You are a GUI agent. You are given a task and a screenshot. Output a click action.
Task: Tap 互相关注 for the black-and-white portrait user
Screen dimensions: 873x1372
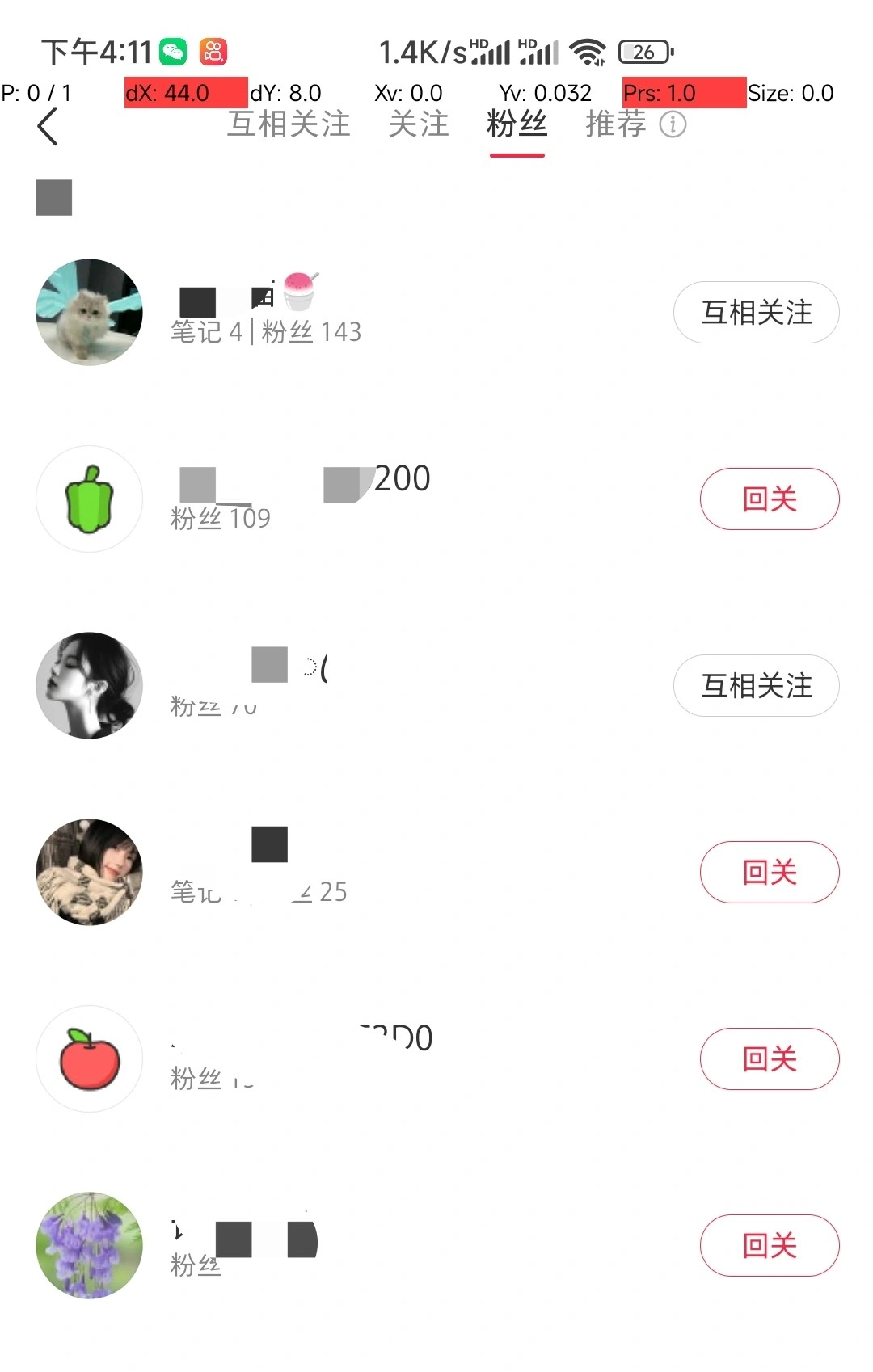[x=756, y=686]
